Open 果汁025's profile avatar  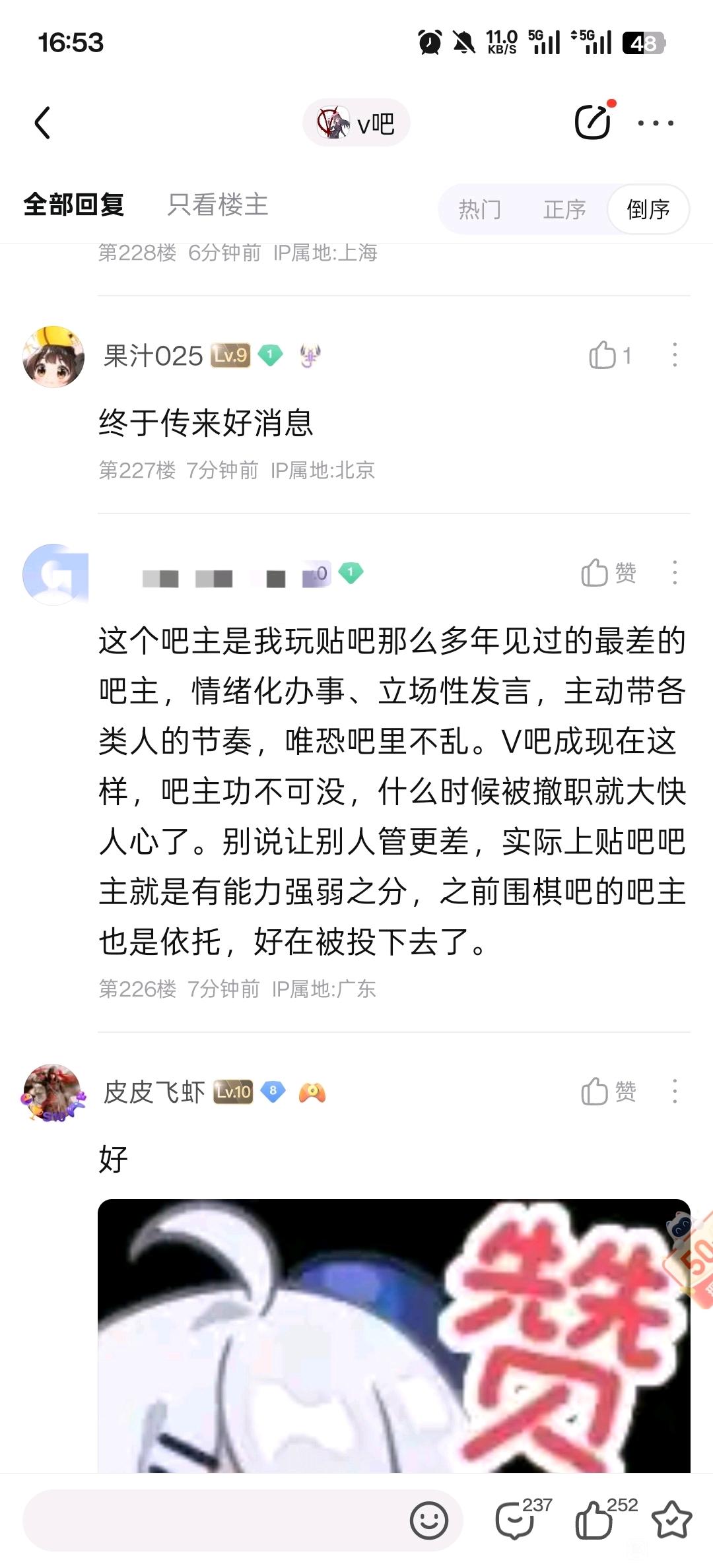coord(53,356)
